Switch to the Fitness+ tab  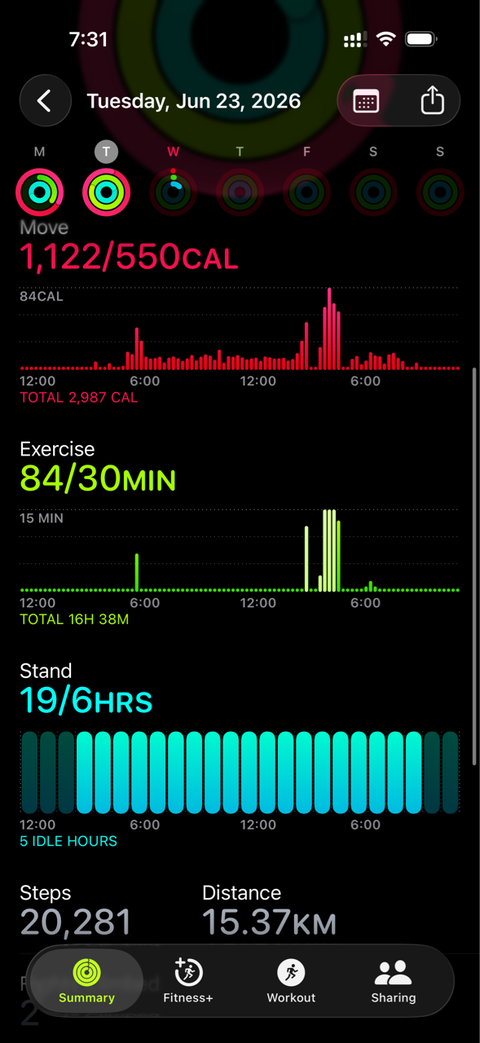pyautogui.click(x=188, y=980)
